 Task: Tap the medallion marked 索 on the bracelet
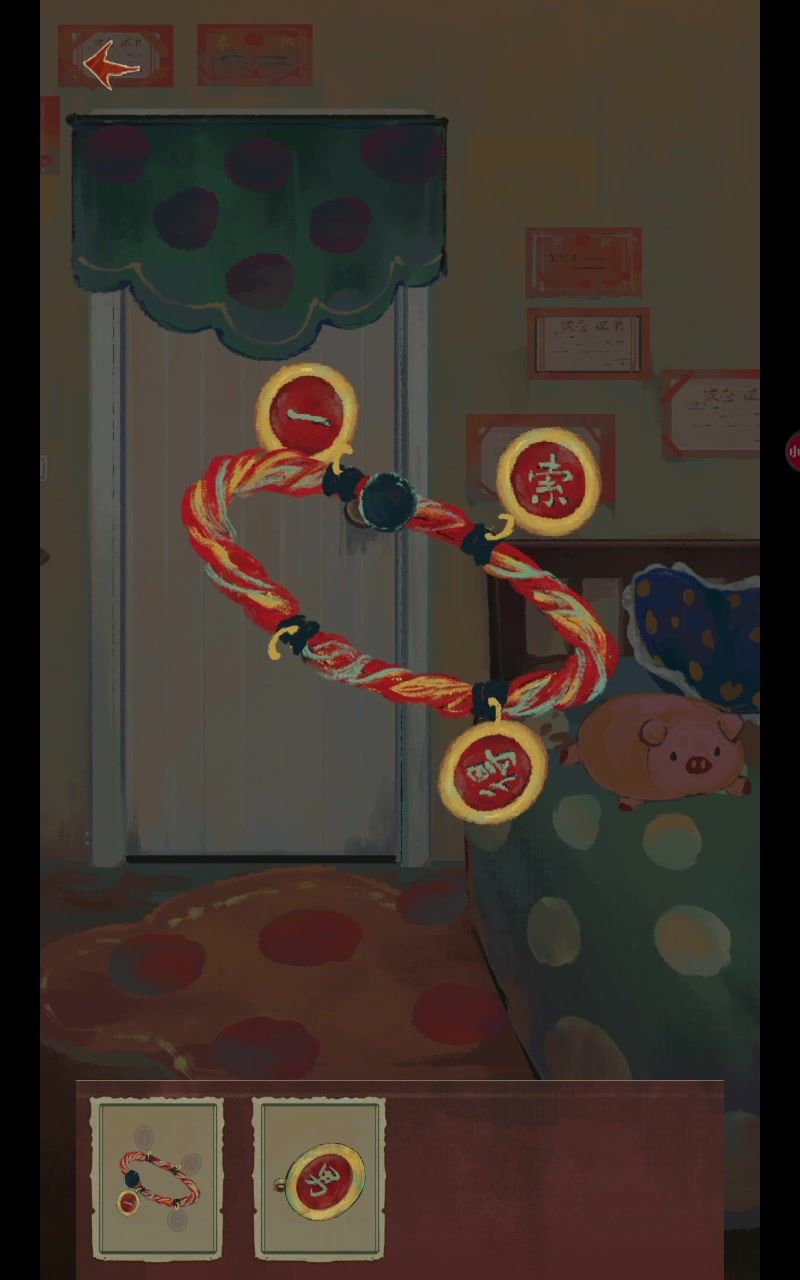point(548,481)
